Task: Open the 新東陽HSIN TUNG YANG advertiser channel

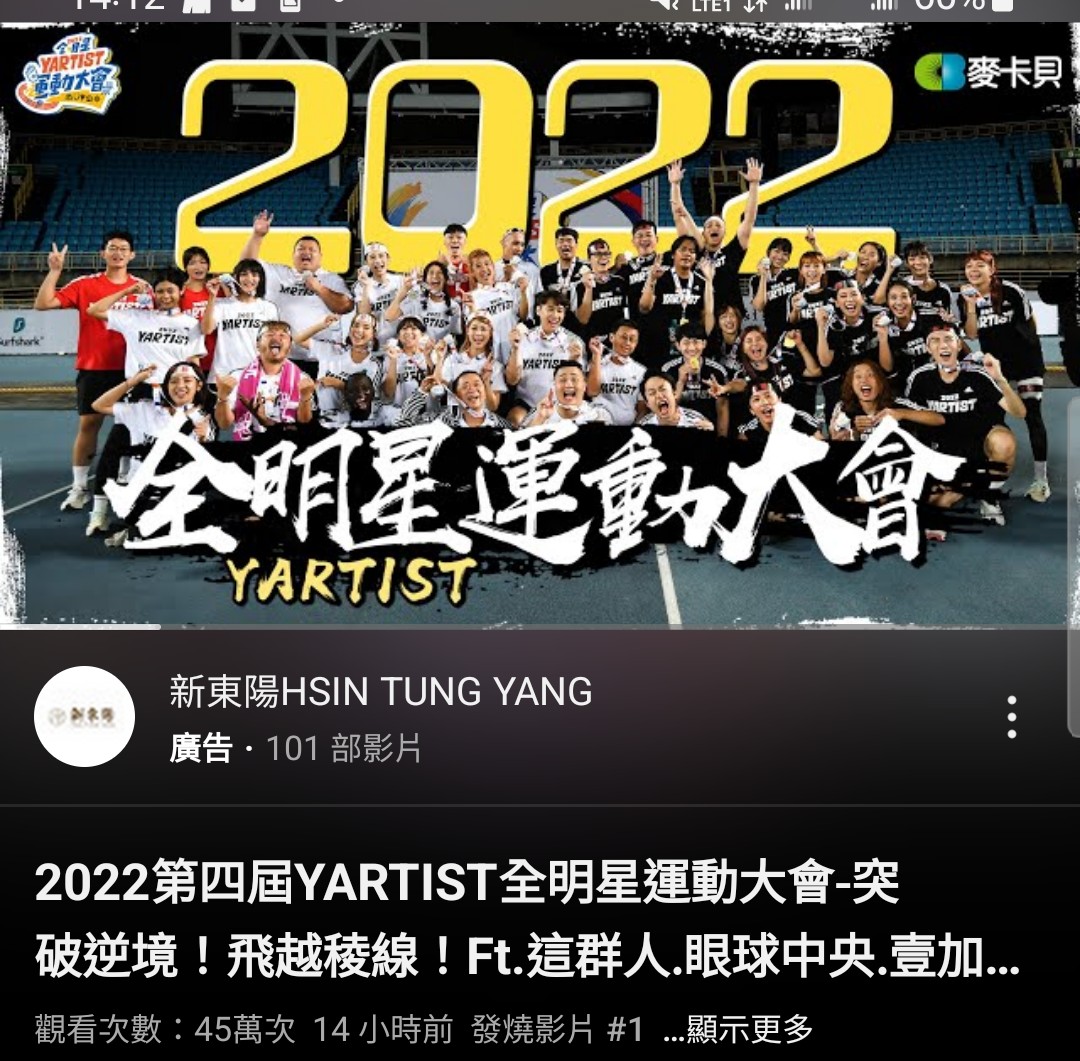Action: (x=380, y=692)
